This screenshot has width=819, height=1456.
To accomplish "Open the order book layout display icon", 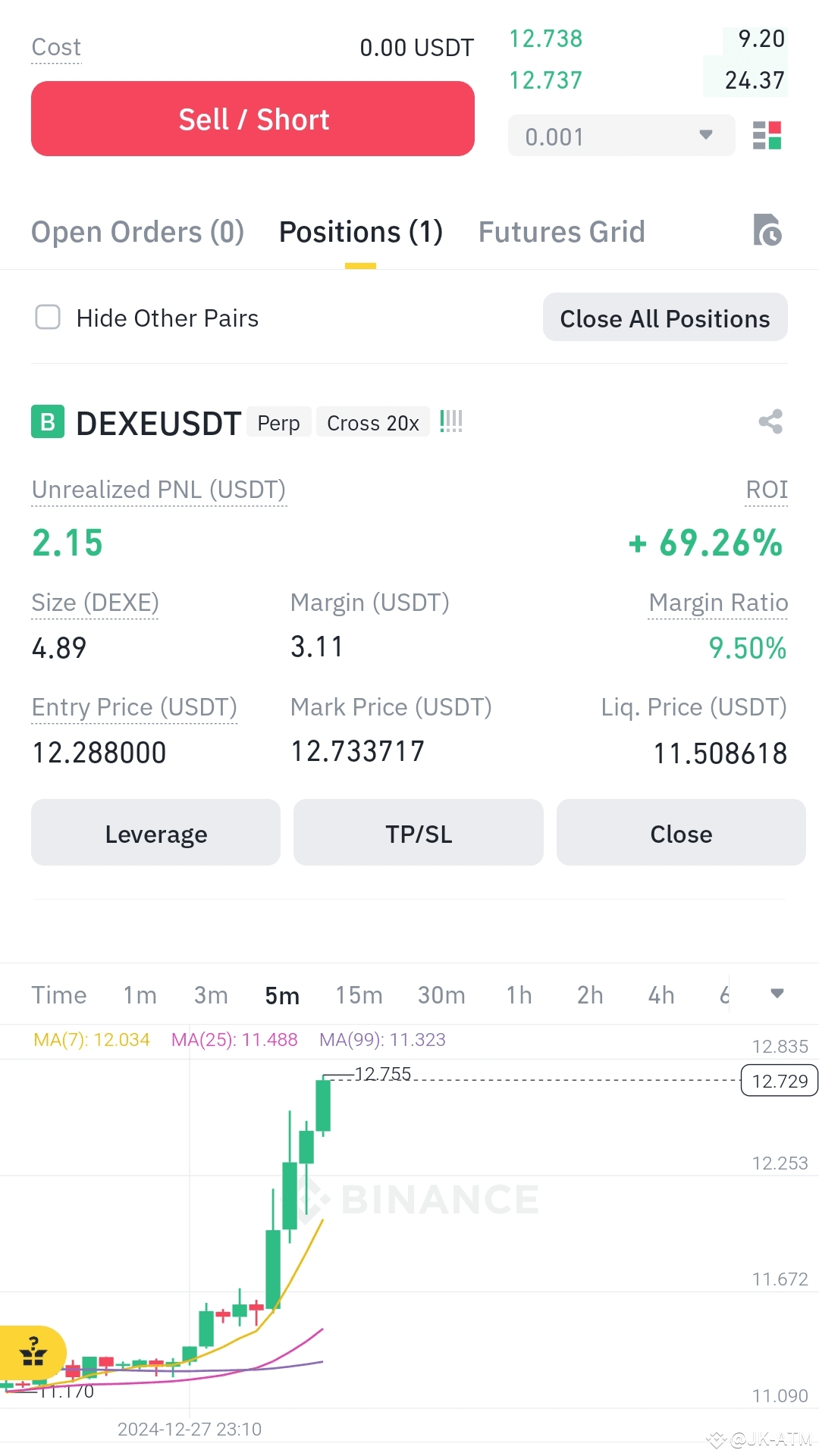I will pyautogui.click(x=767, y=136).
